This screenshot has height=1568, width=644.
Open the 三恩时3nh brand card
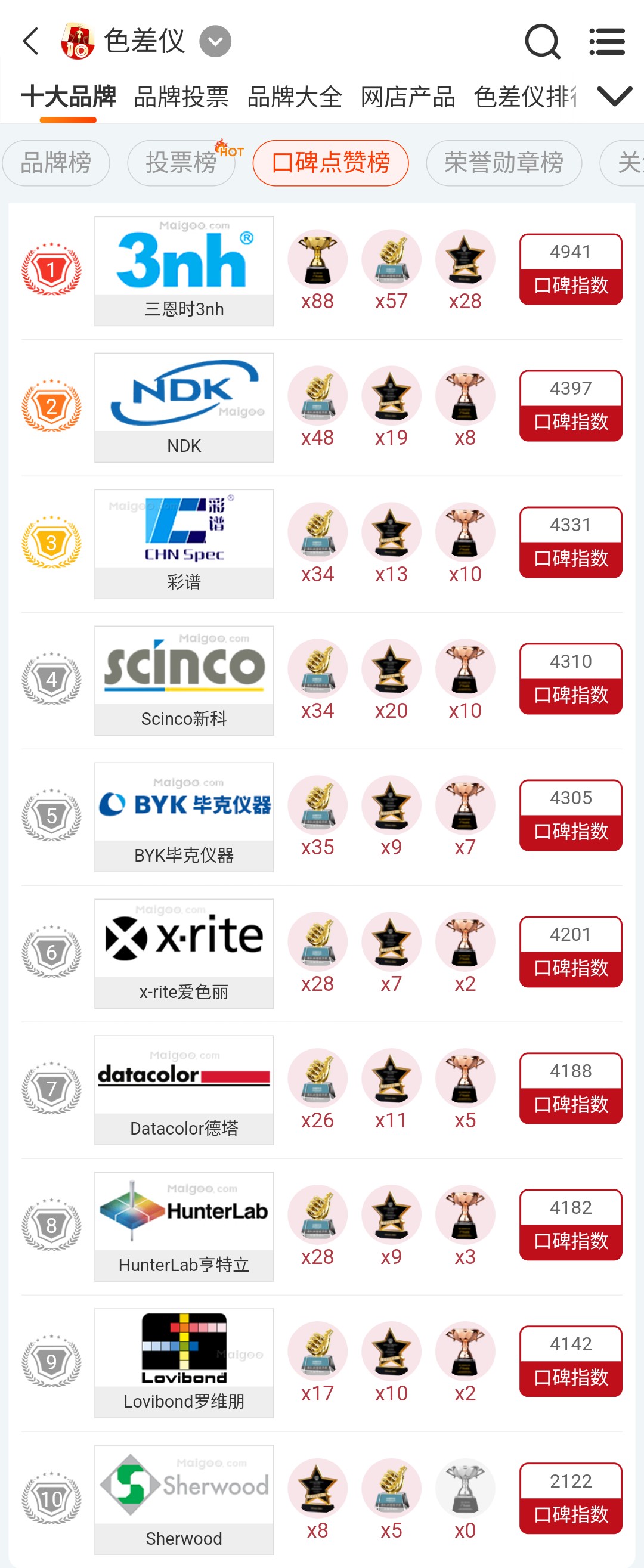(x=184, y=271)
